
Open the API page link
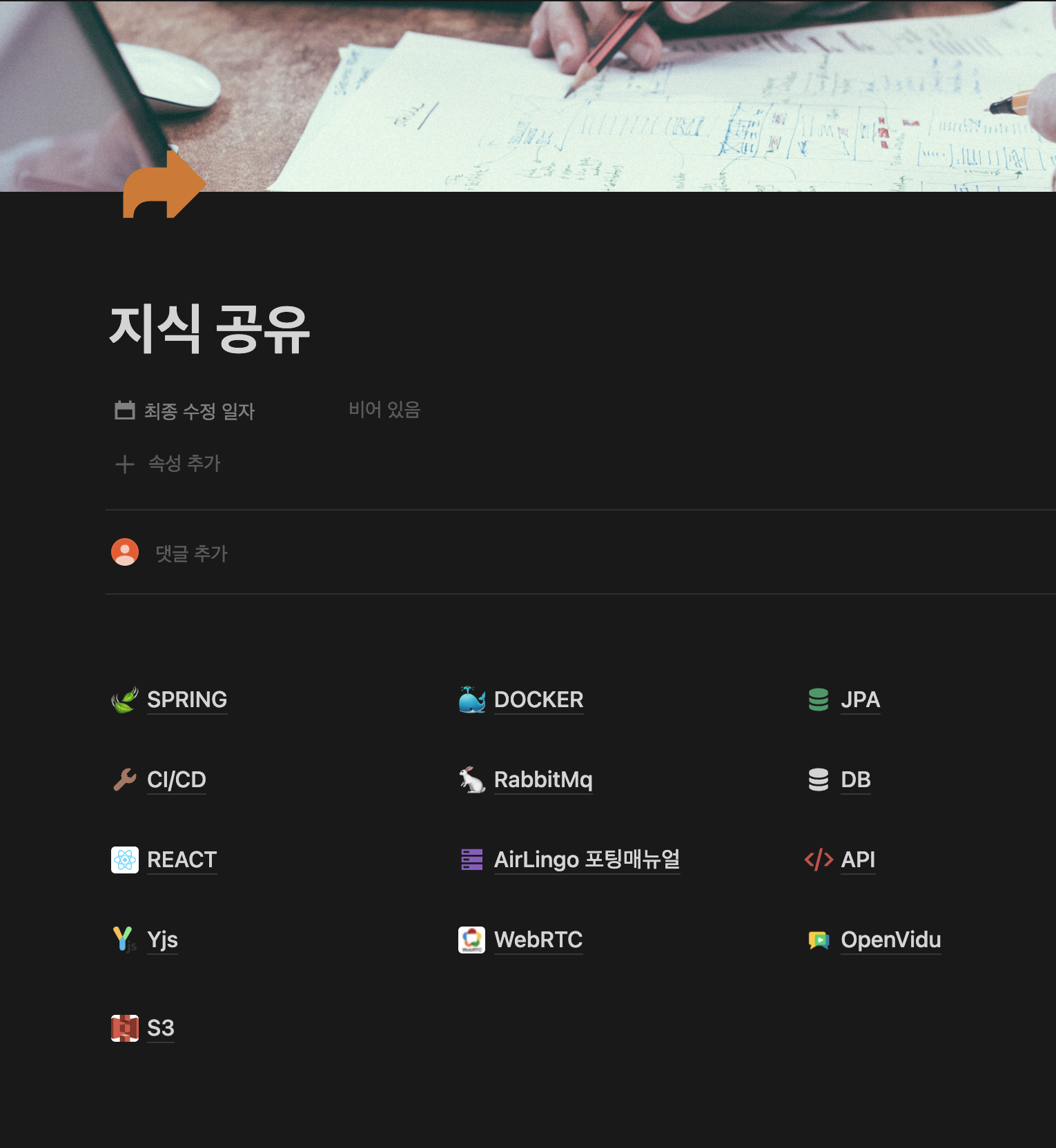pyautogui.click(x=857, y=860)
